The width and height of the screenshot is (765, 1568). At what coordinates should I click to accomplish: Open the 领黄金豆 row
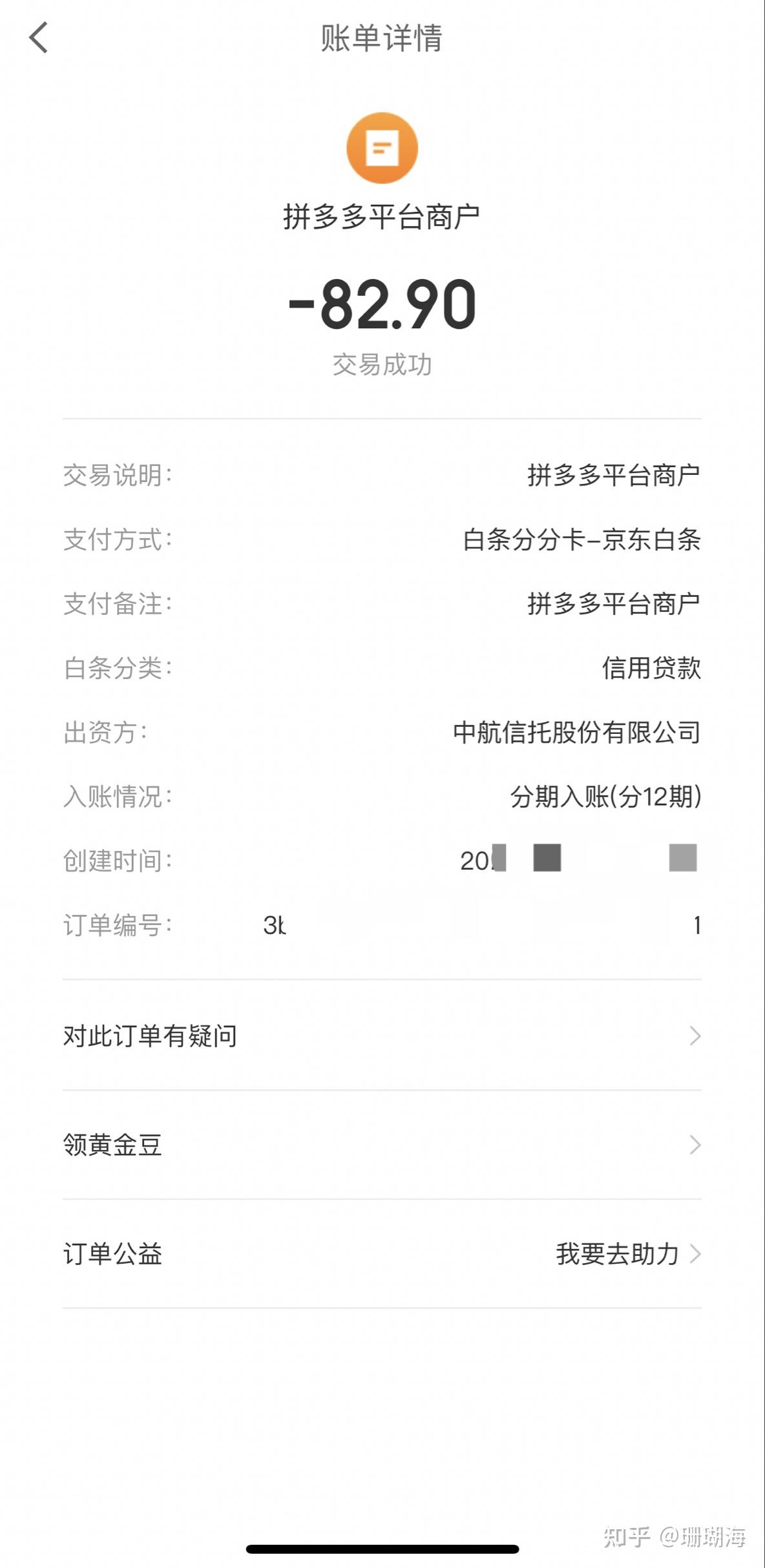click(381, 1145)
